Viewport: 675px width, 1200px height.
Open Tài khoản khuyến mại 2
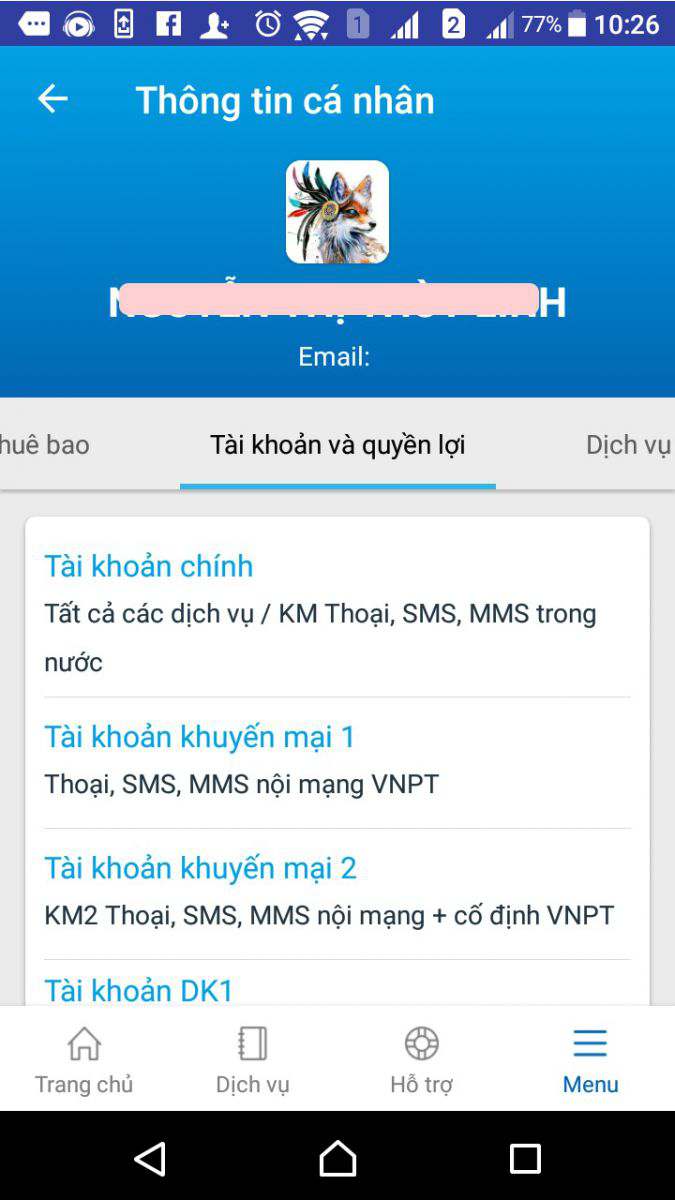(x=337, y=893)
